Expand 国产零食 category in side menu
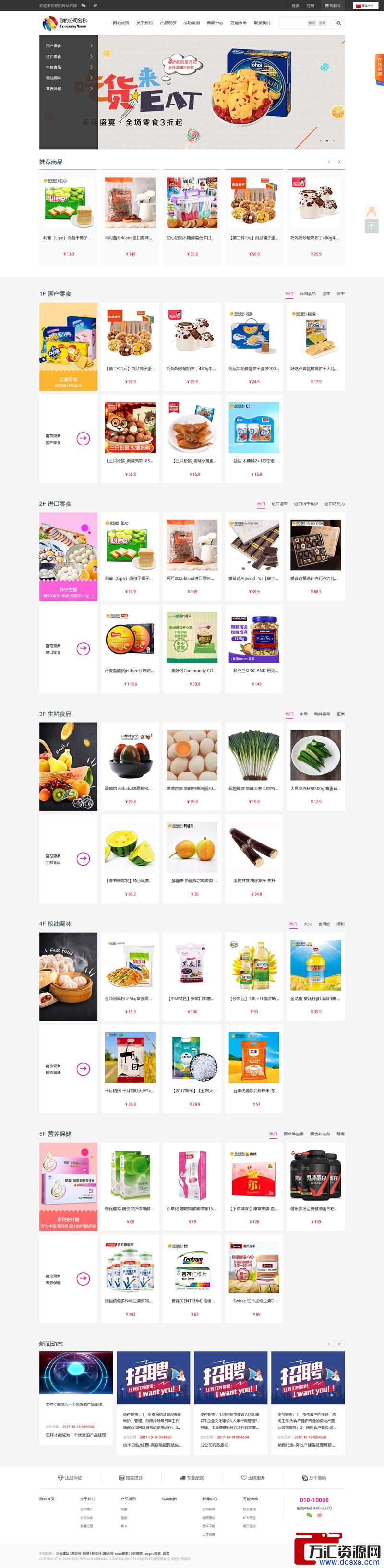The image size is (384, 1568). coord(68,46)
